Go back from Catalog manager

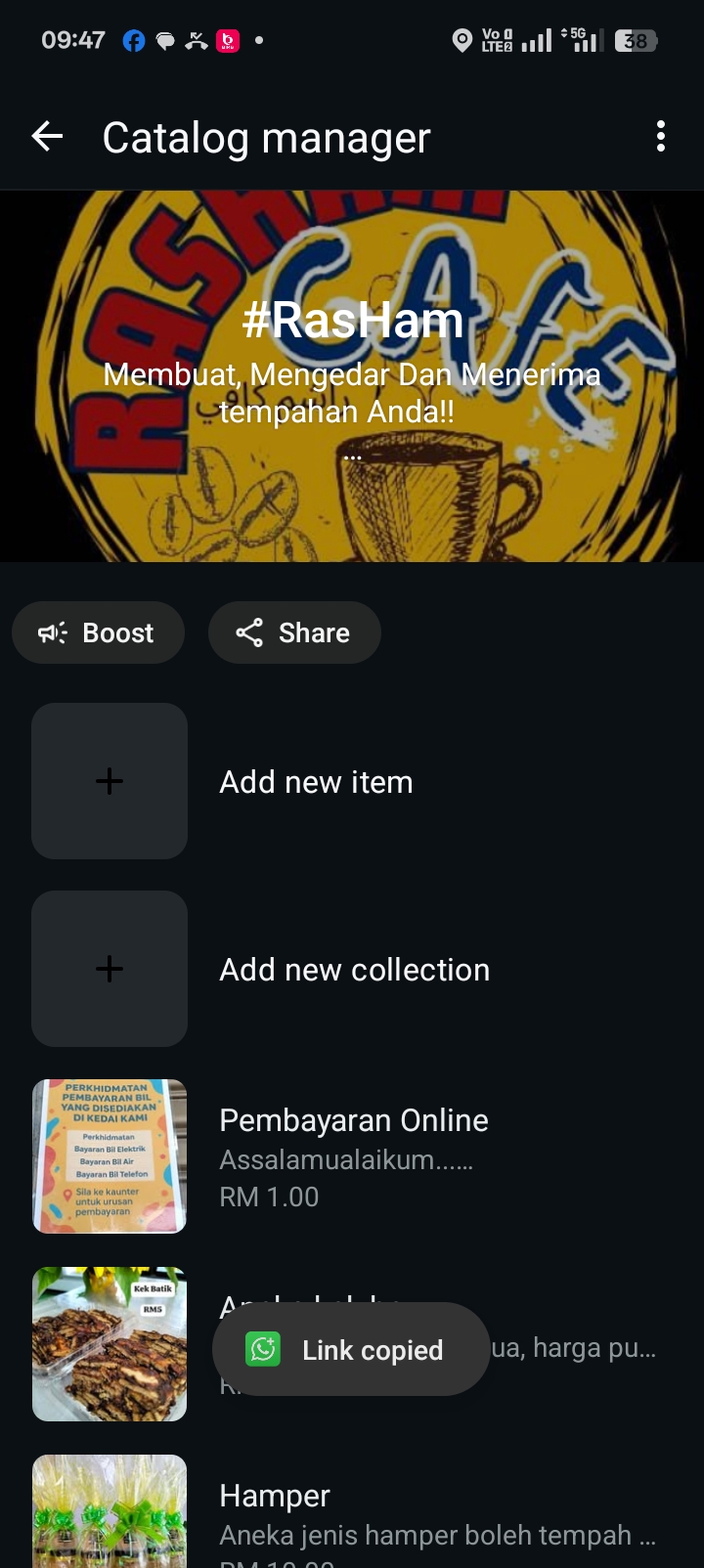coord(47,137)
